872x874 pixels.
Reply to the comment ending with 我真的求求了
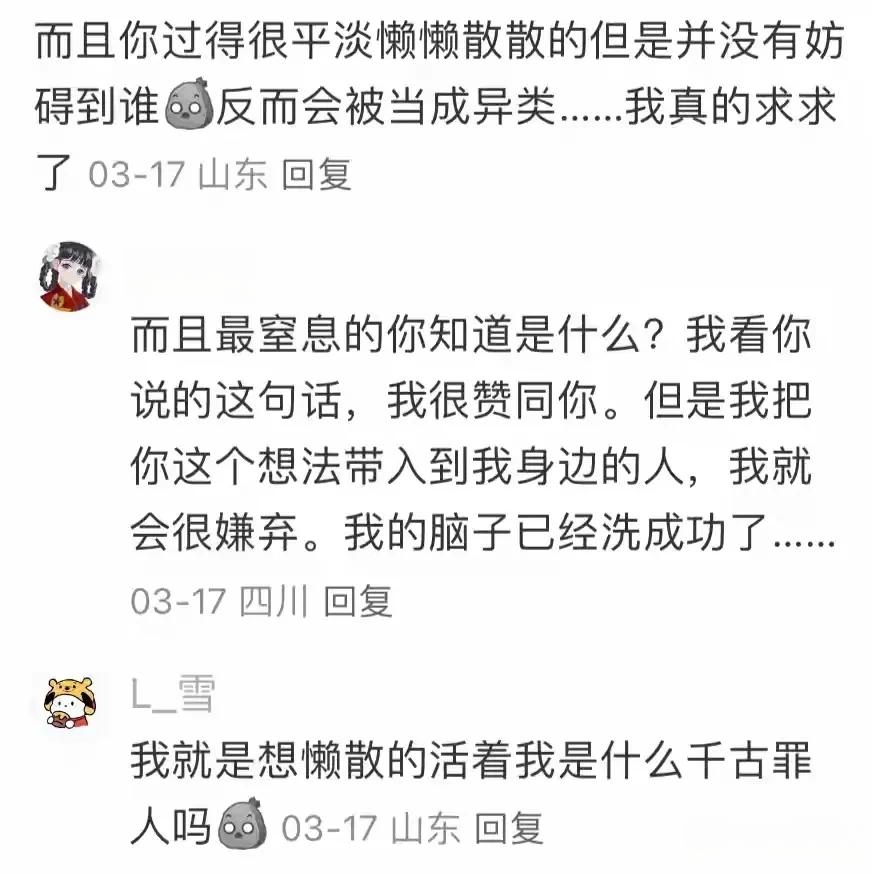click(316, 176)
